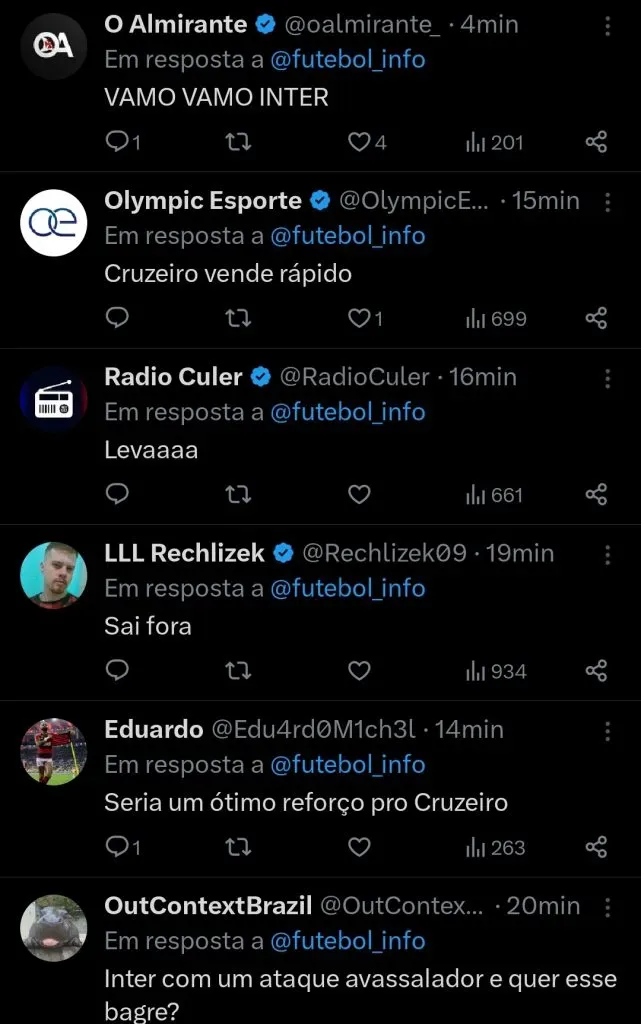Reply to Eduardo's comment
The height and width of the screenshot is (1024, 641).
[x=118, y=847]
